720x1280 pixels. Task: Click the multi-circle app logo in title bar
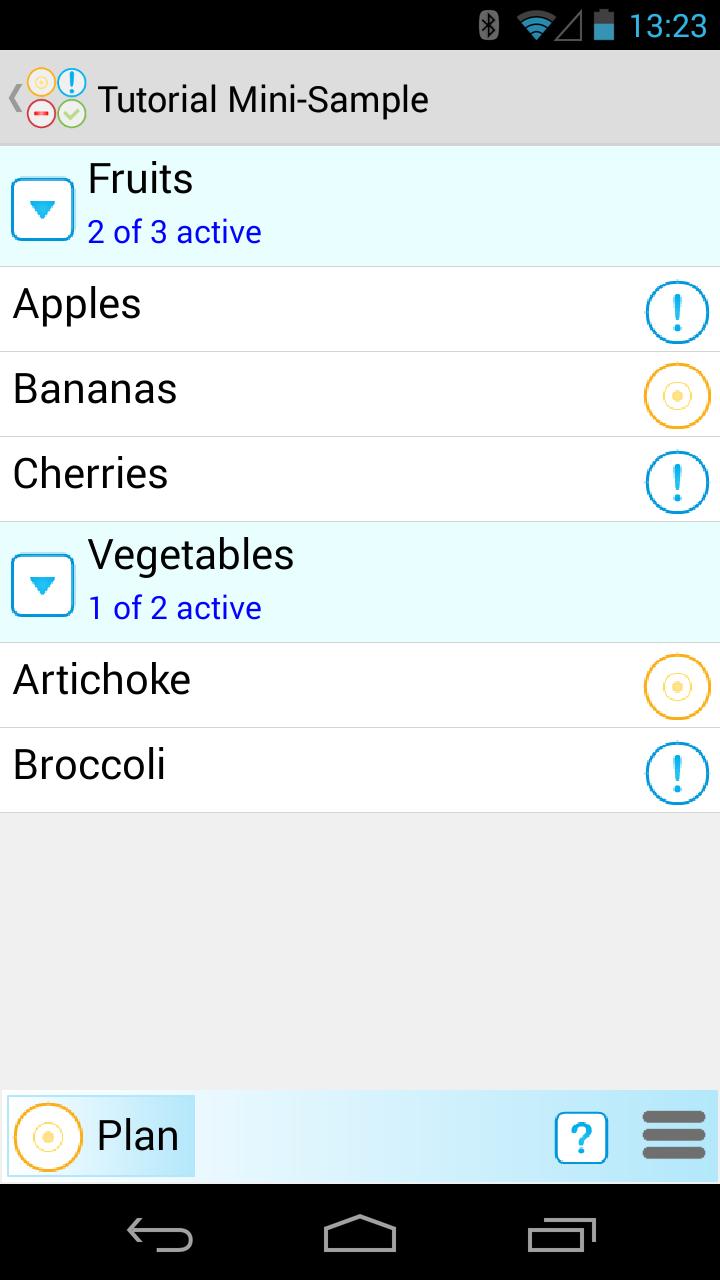tap(55, 97)
